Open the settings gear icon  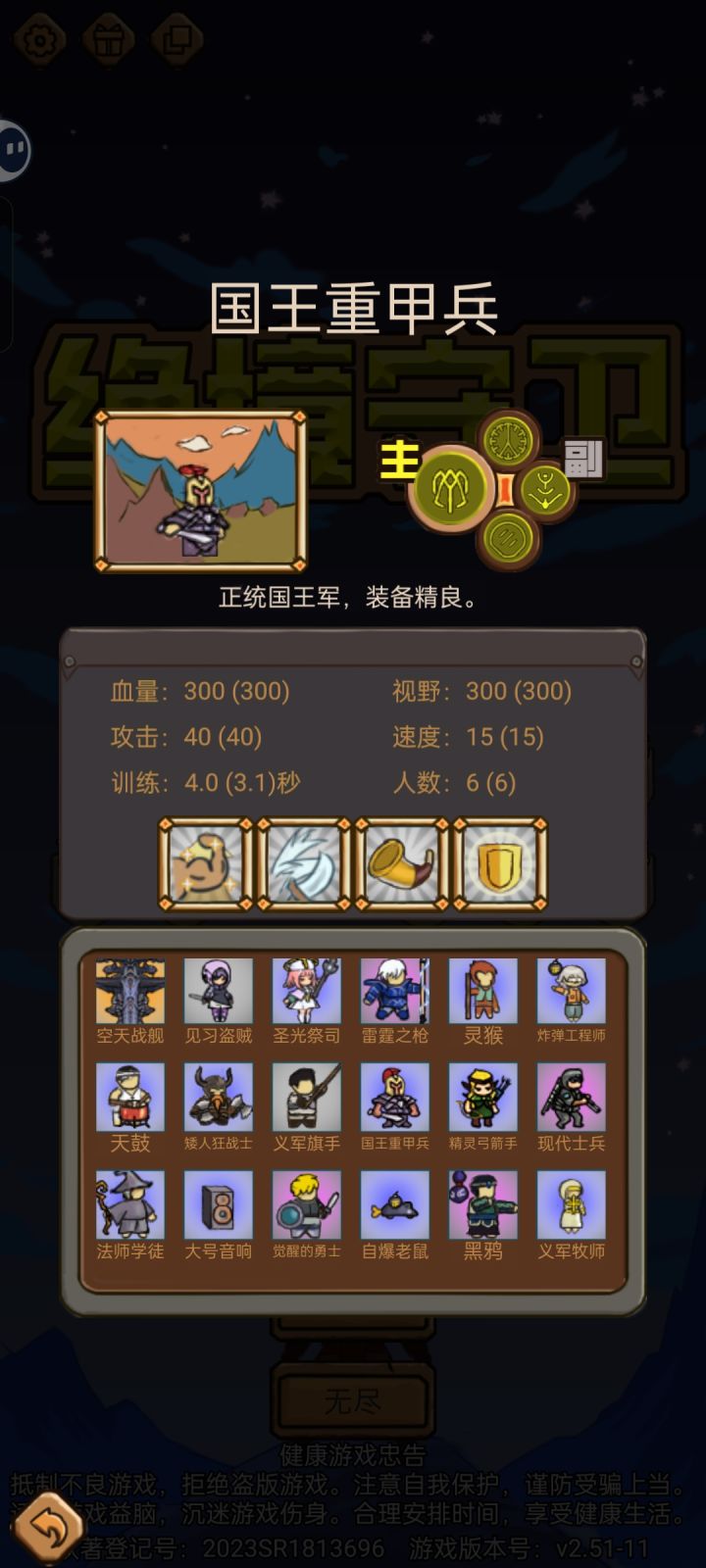37,39
